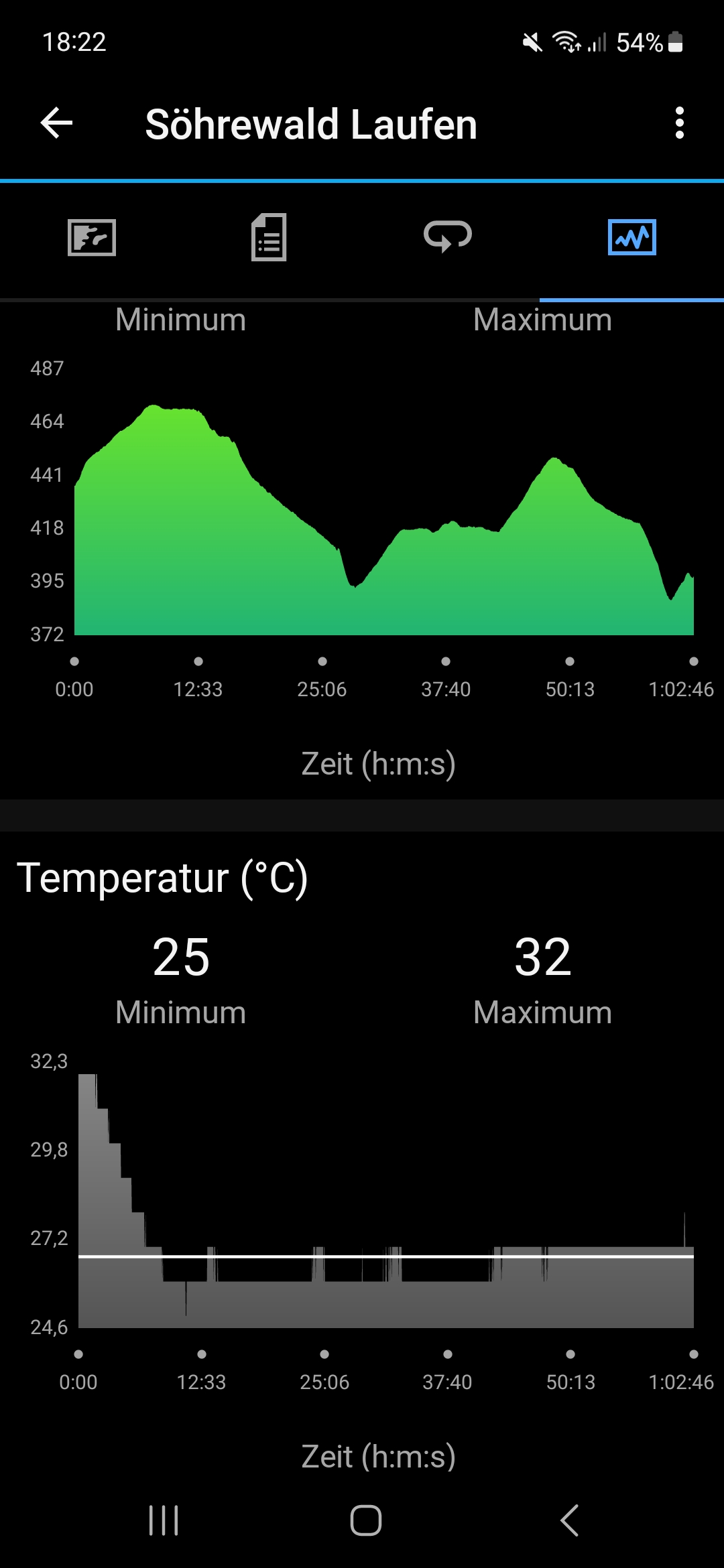Open the elevation chart

(x=383, y=523)
